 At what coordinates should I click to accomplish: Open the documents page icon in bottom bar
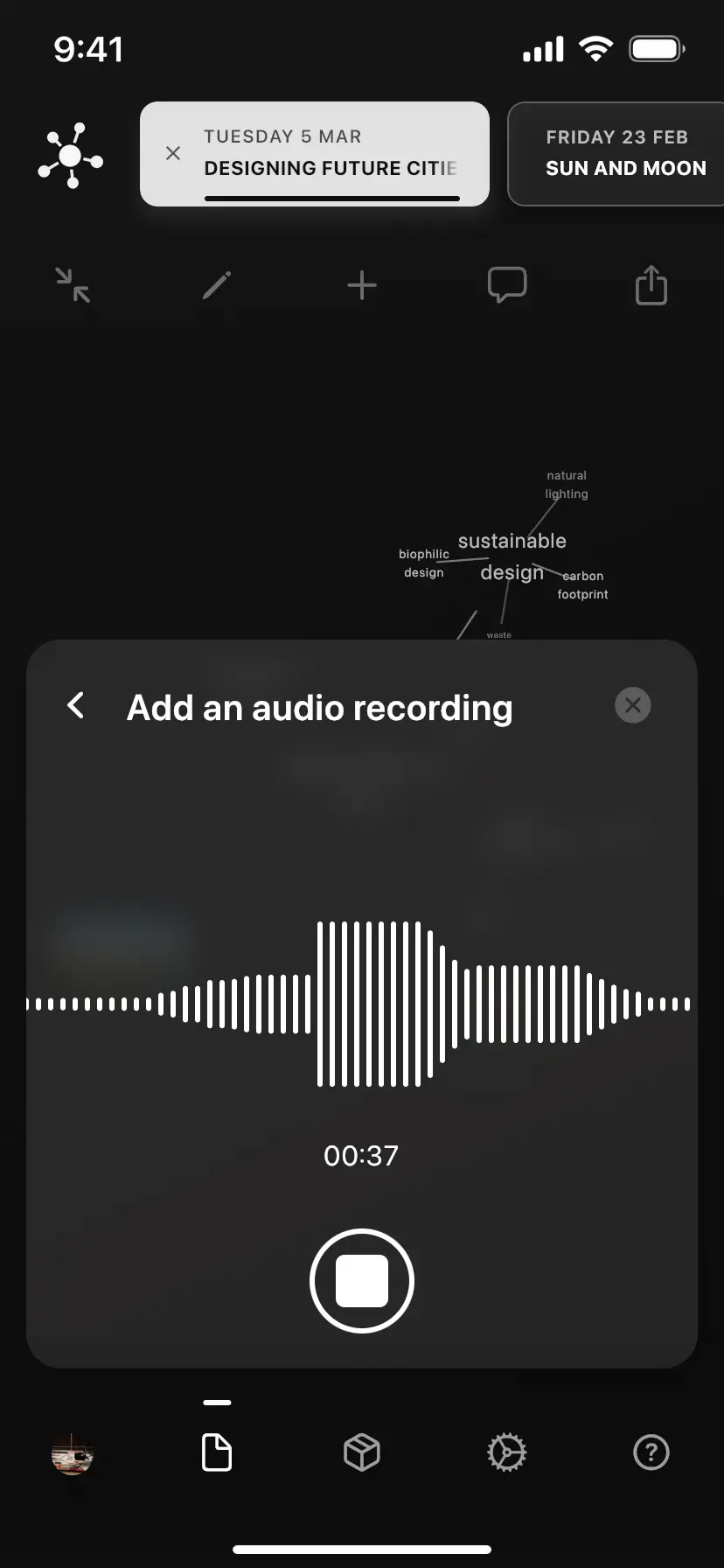pyautogui.click(x=217, y=1452)
